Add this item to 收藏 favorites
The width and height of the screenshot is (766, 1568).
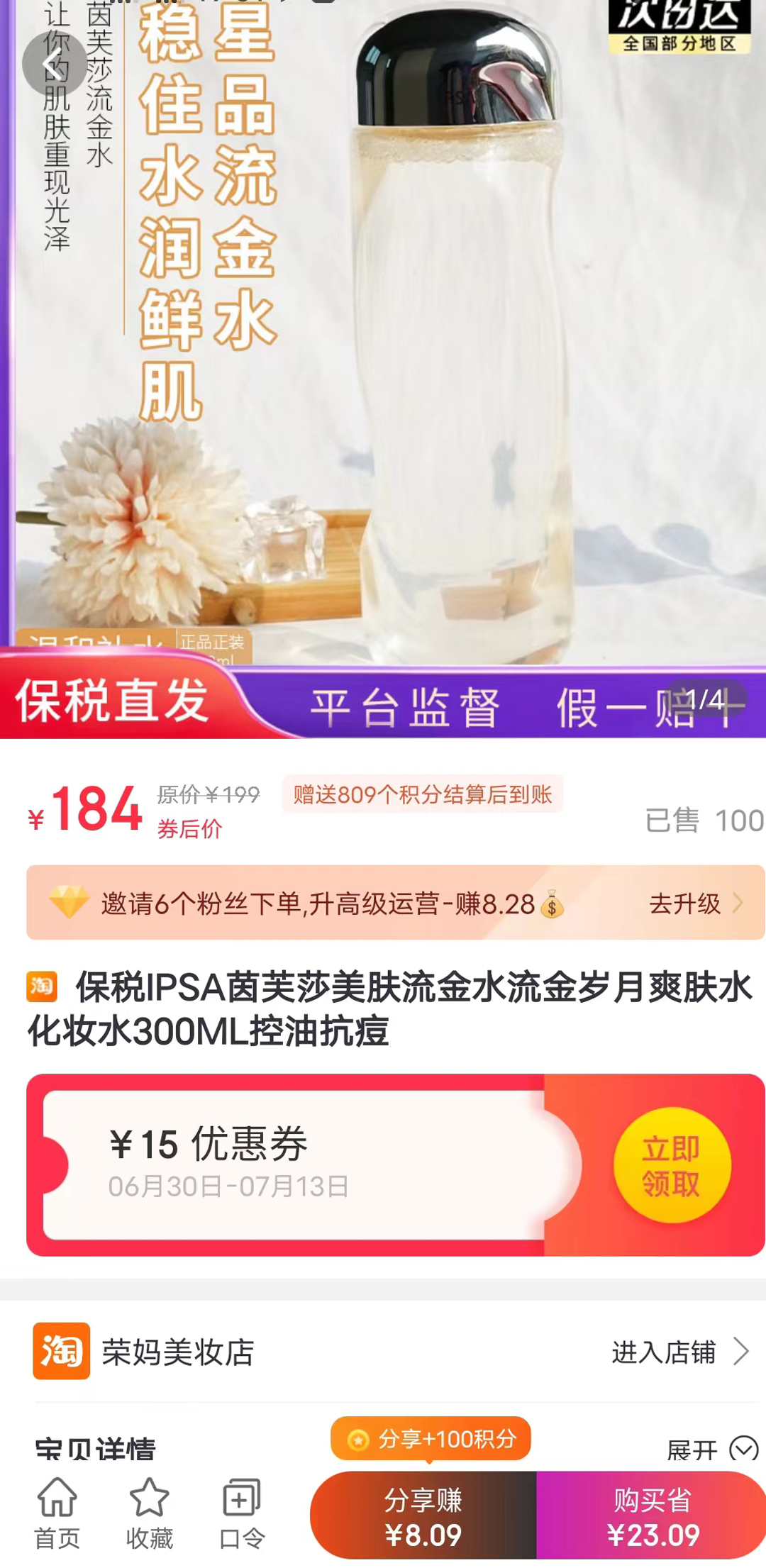tap(149, 1513)
